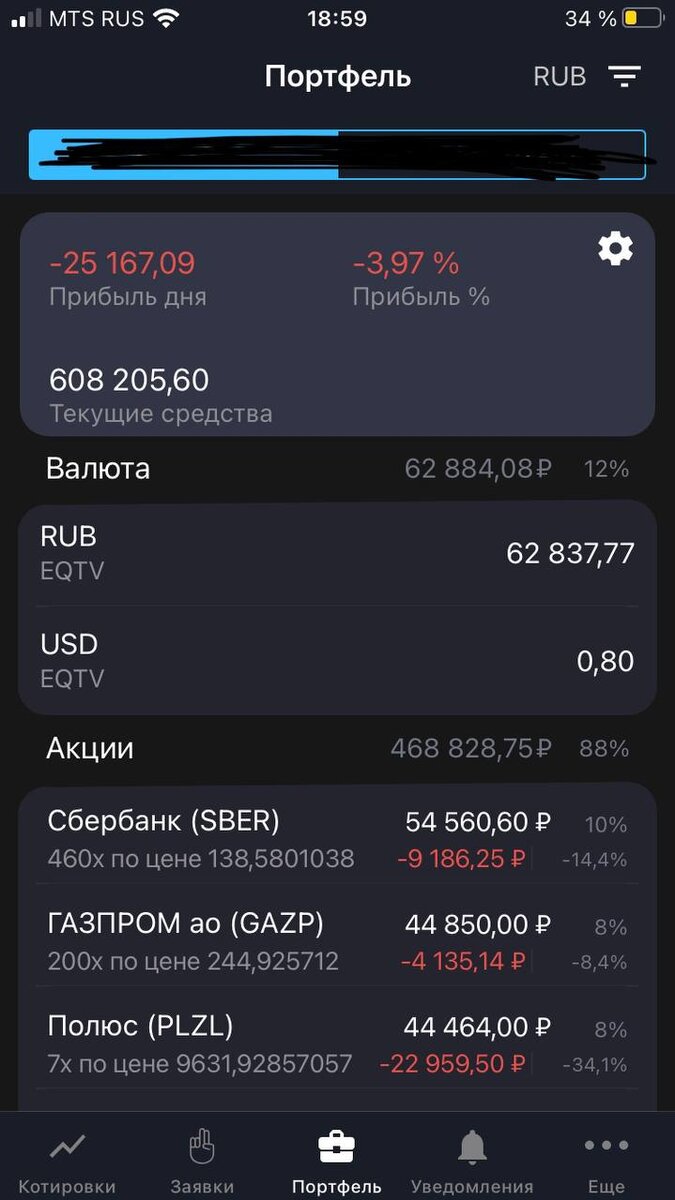Open the portfolio settings gear

615,248
